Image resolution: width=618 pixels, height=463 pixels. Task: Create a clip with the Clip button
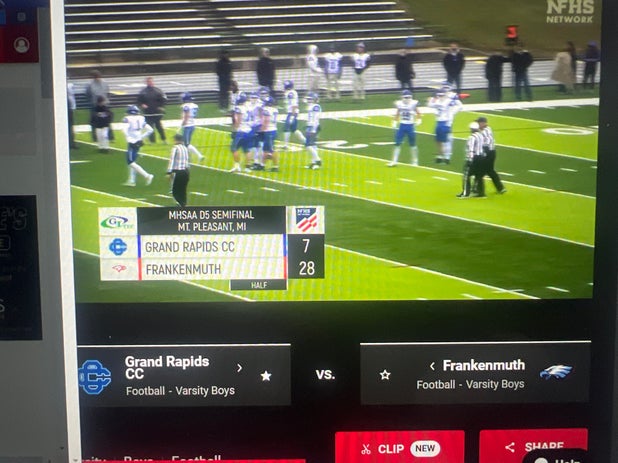(400, 448)
